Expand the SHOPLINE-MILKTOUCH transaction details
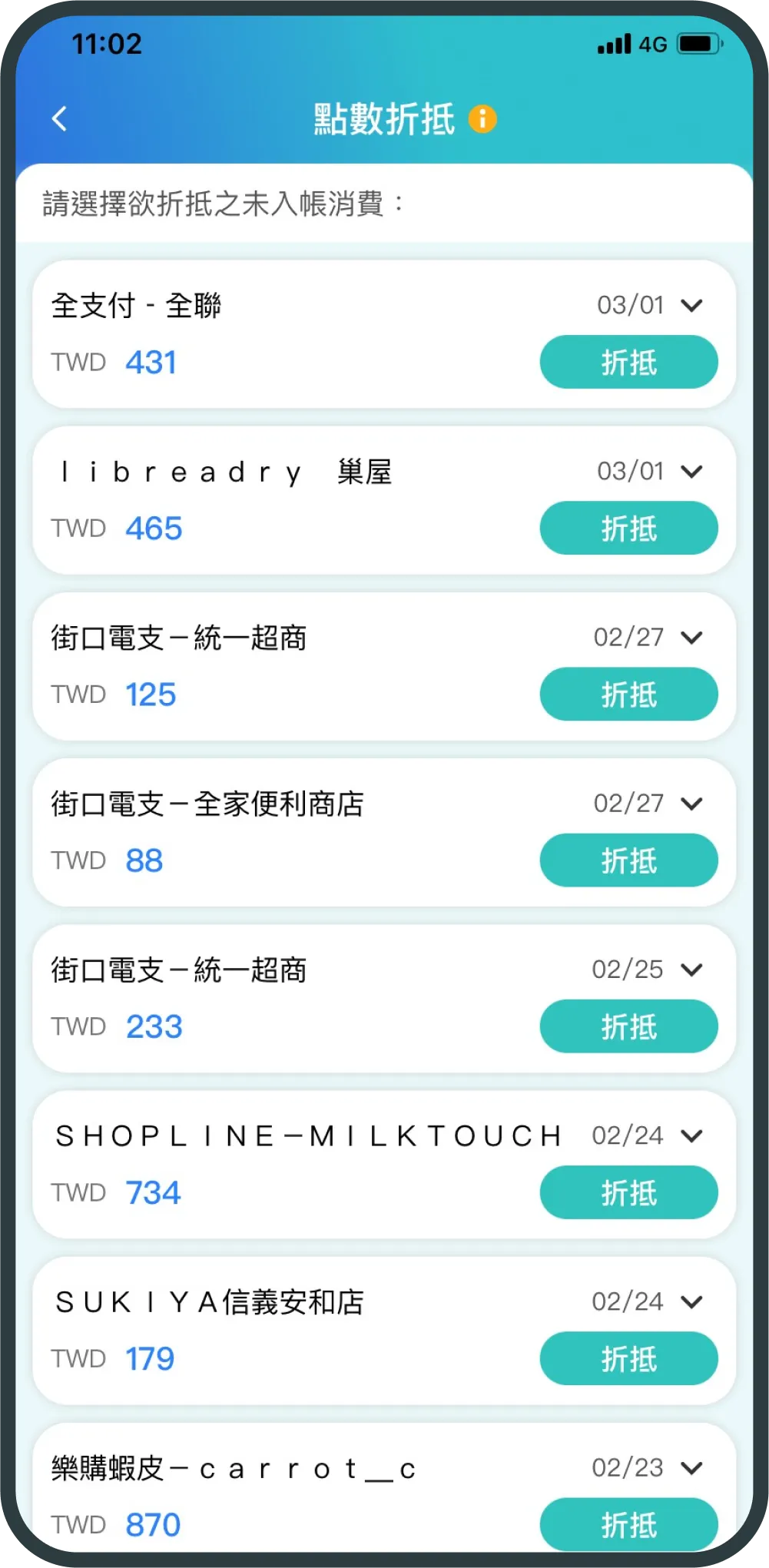The image size is (769, 1568). tap(692, 1135)
